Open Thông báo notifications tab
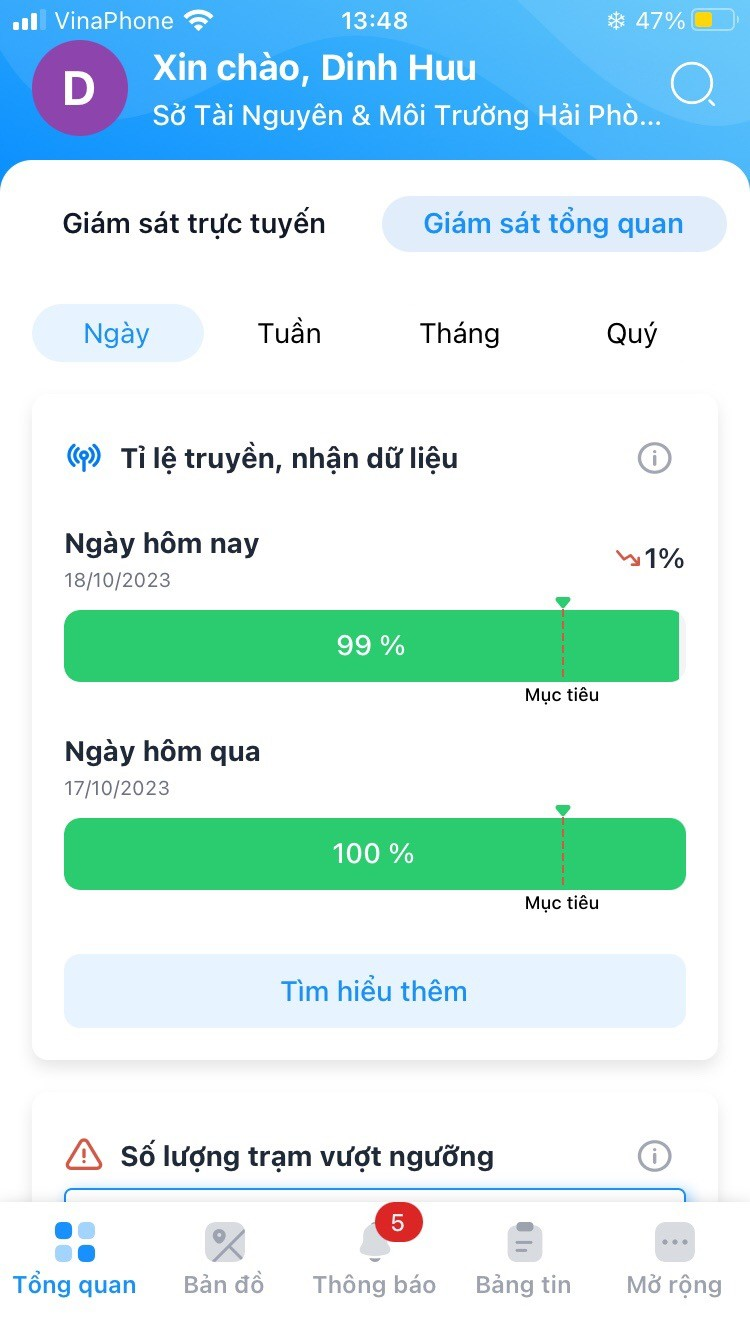The width and height of the screenshot is (750, 1334). (x=375, y=1259)
